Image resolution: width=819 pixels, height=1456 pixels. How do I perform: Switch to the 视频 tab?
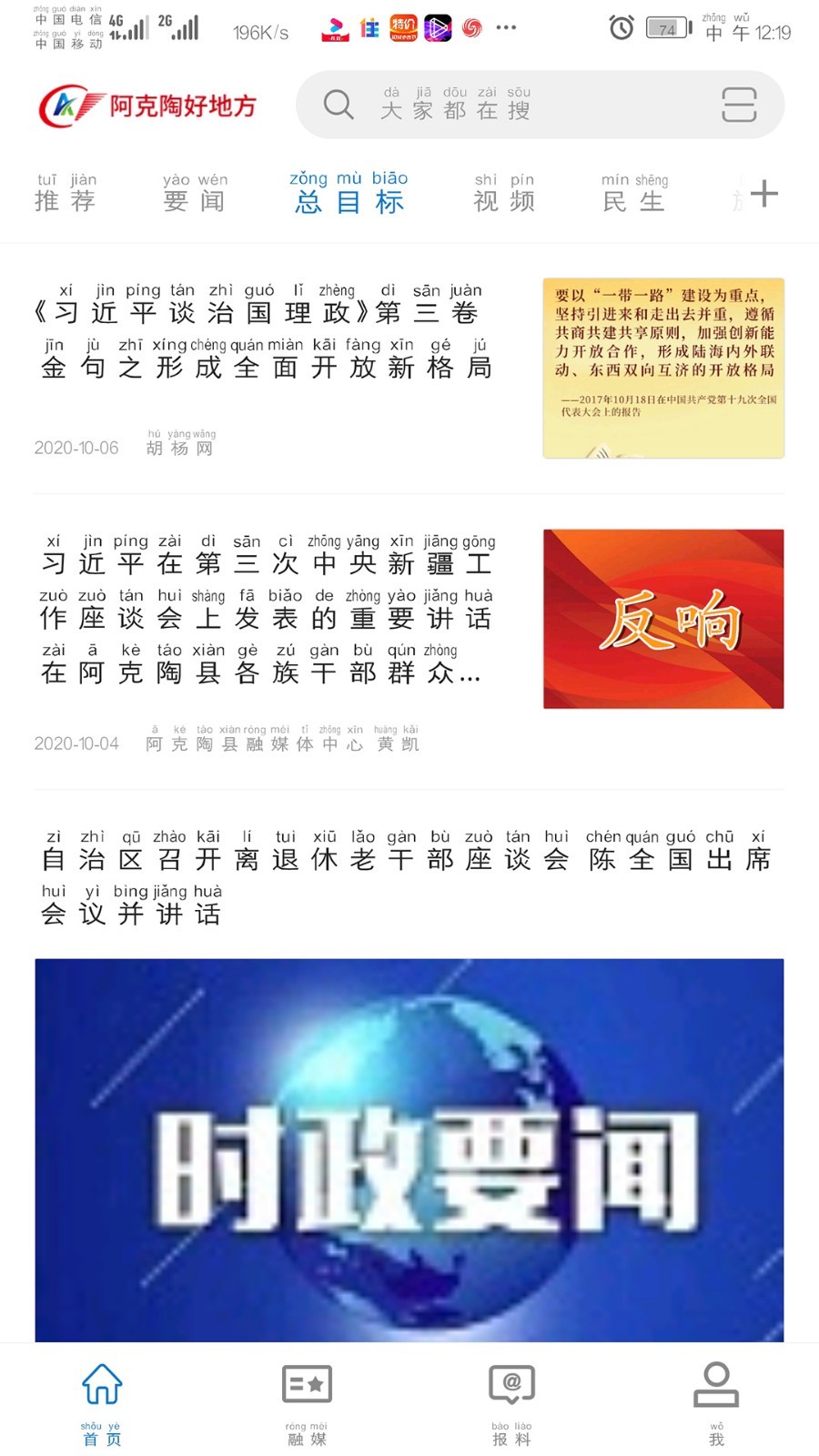coord(502,192)
